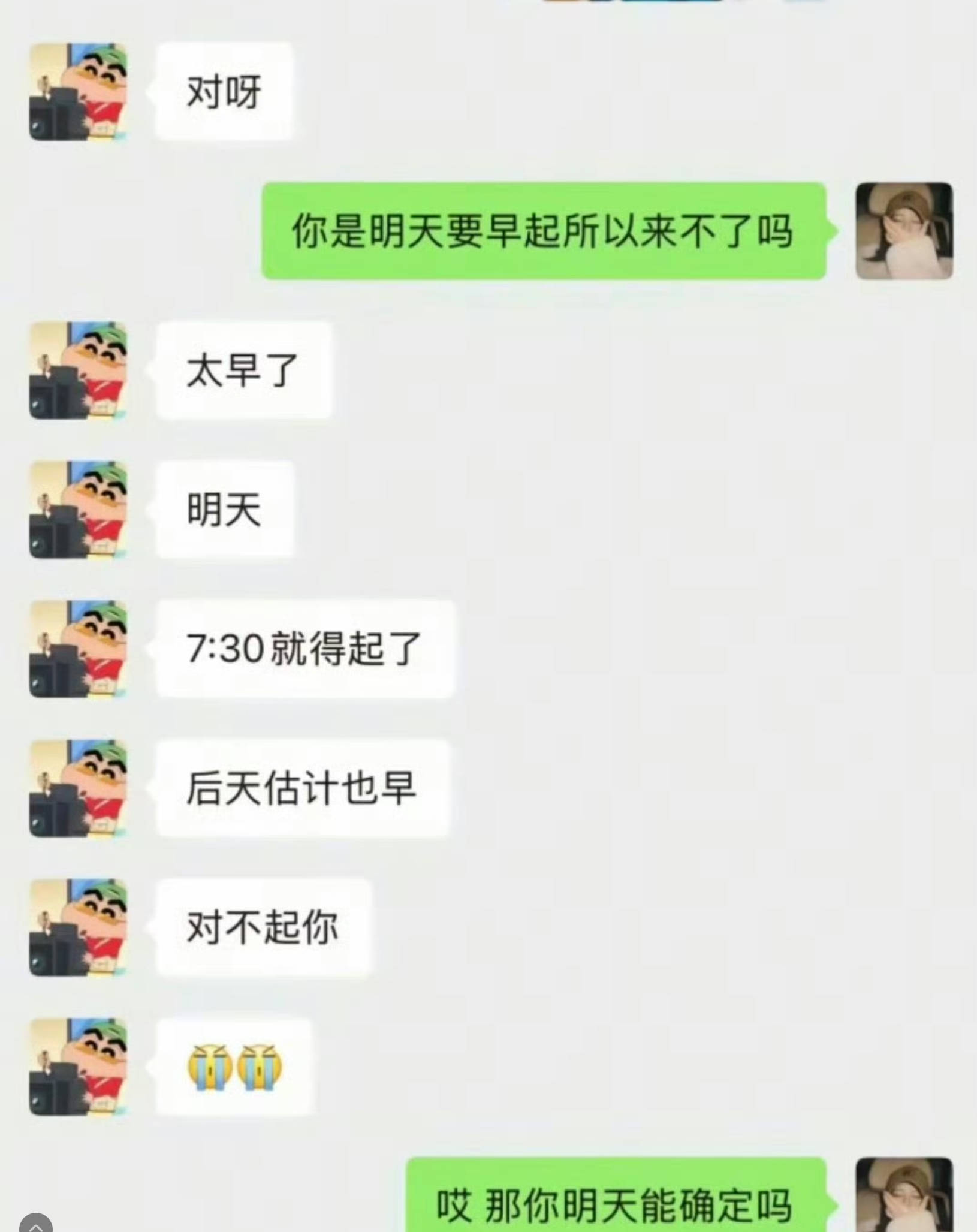View the profile from the "太早了" avatar
977x1232 pixels.
coord(79,370)
